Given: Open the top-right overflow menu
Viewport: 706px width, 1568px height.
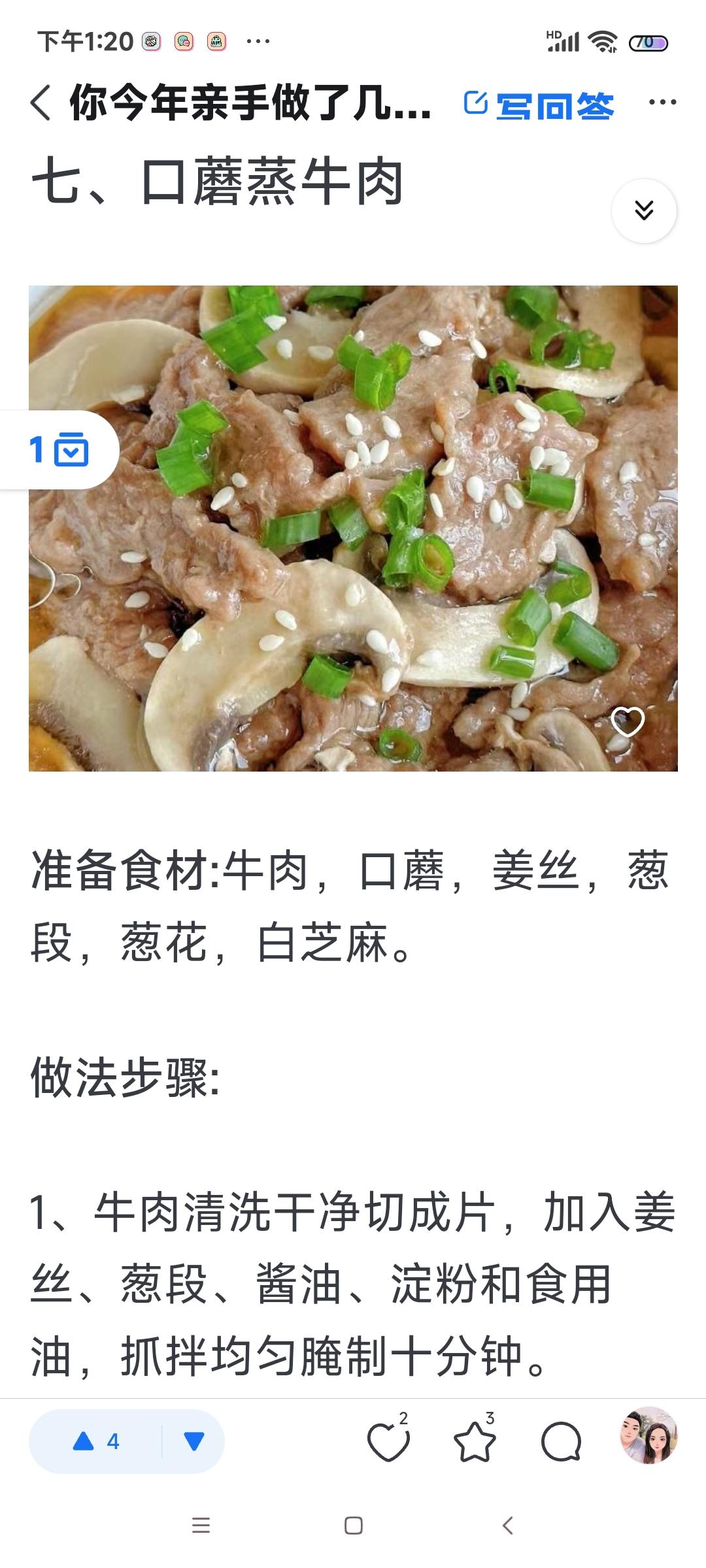Looking at the screenshot, I should (x=662, y=103).
